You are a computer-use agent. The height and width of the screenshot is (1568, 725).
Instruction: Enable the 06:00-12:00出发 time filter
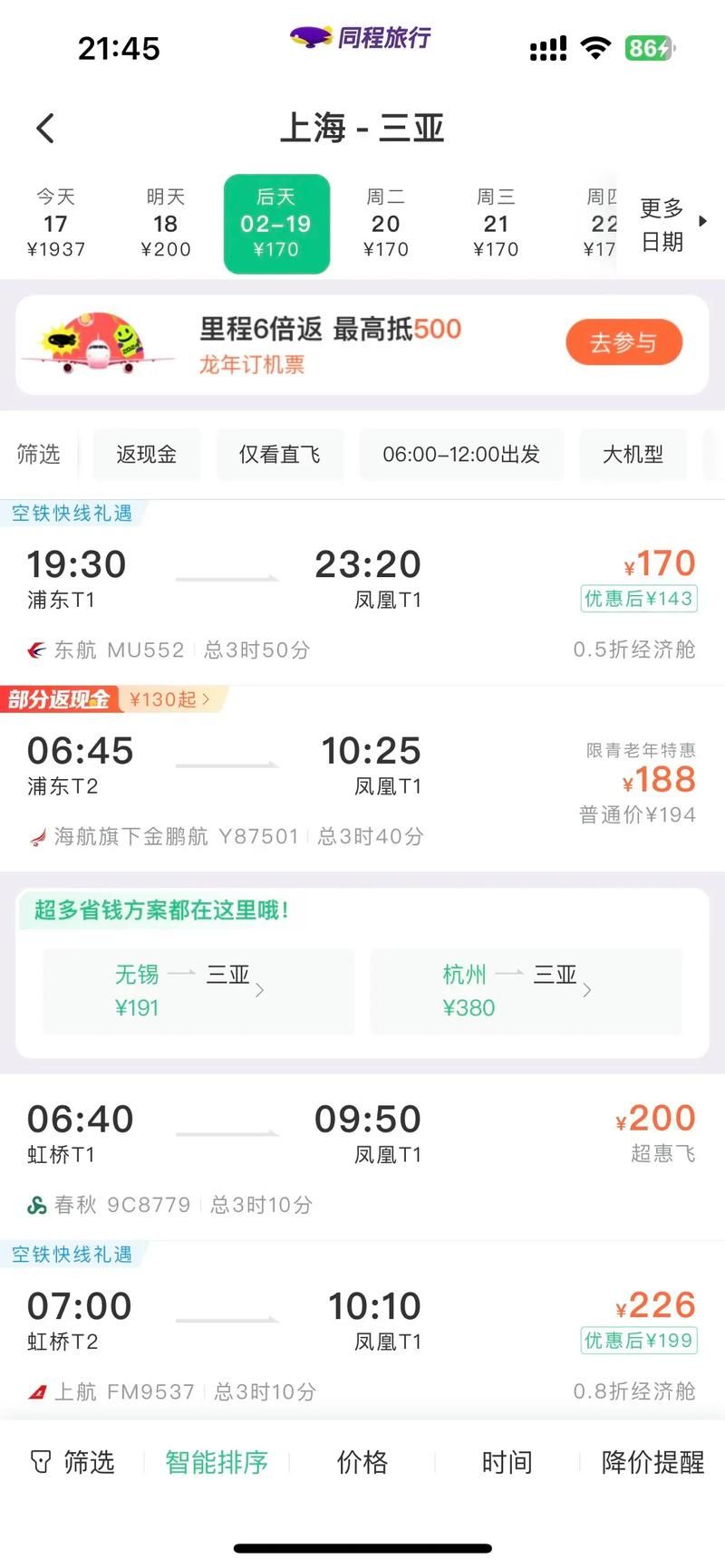click(461, 455)
